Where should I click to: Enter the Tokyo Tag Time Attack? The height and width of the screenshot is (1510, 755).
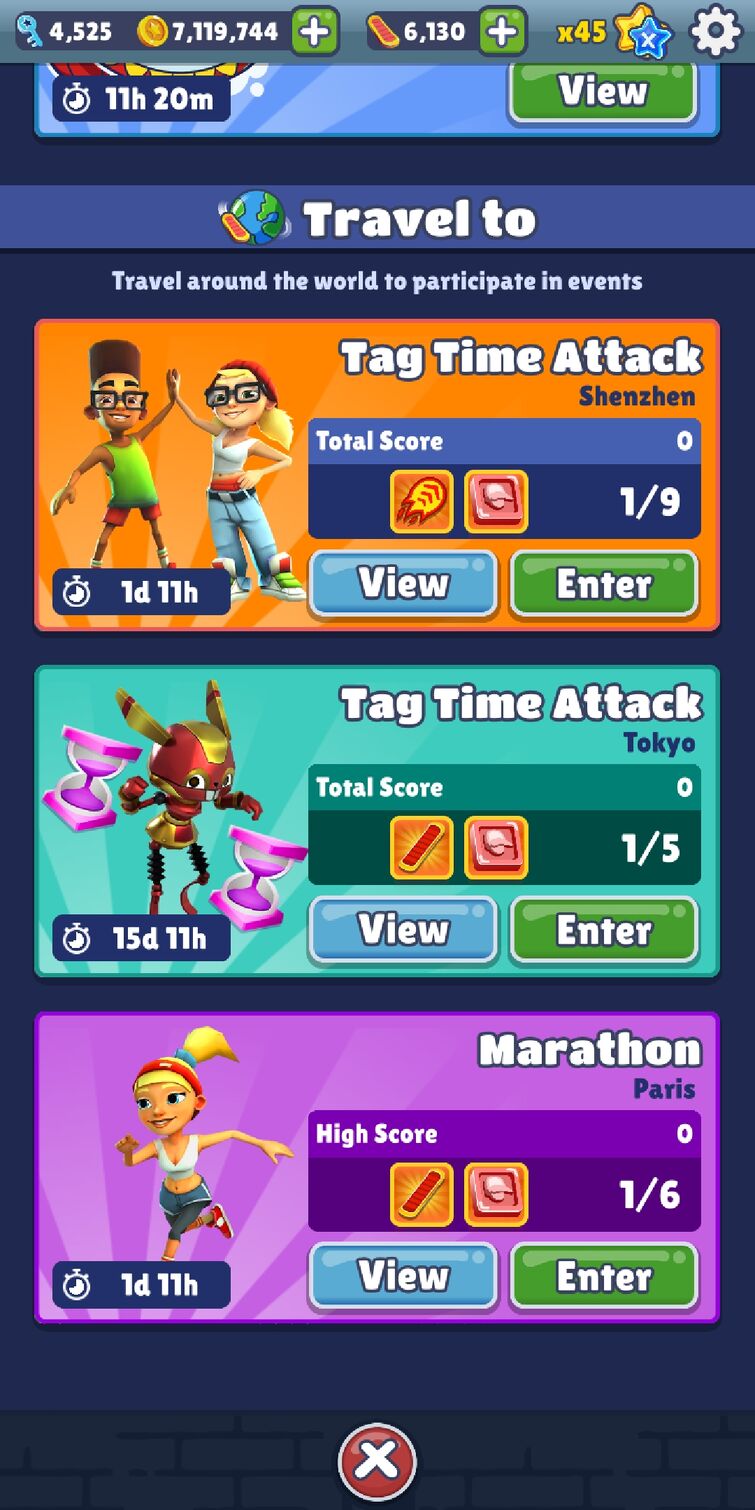tap(604, 930)
